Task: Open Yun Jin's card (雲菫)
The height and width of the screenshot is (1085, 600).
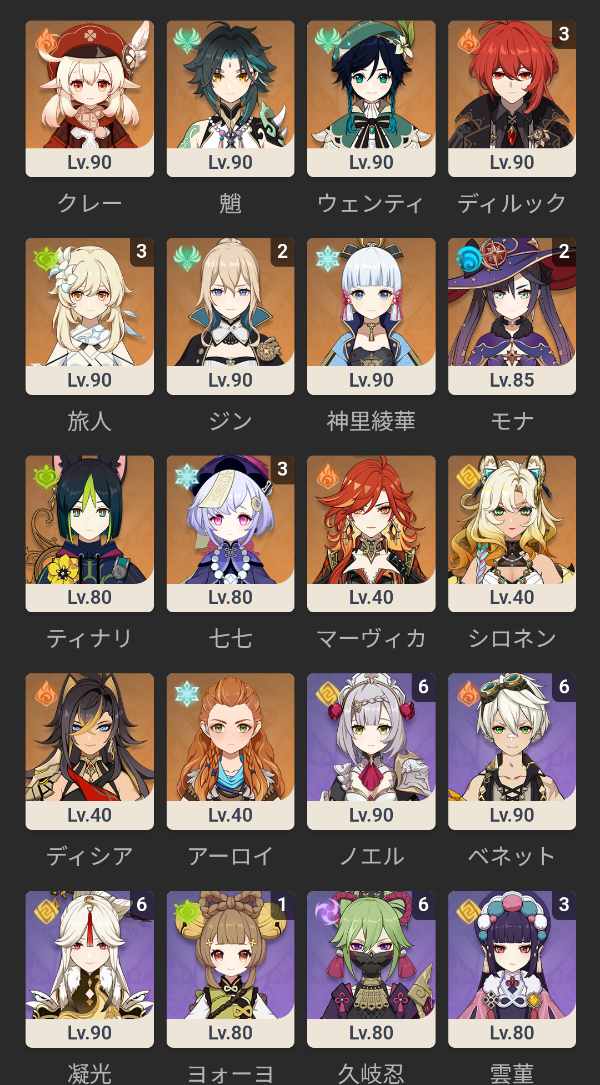Action: tap(512, 968)
